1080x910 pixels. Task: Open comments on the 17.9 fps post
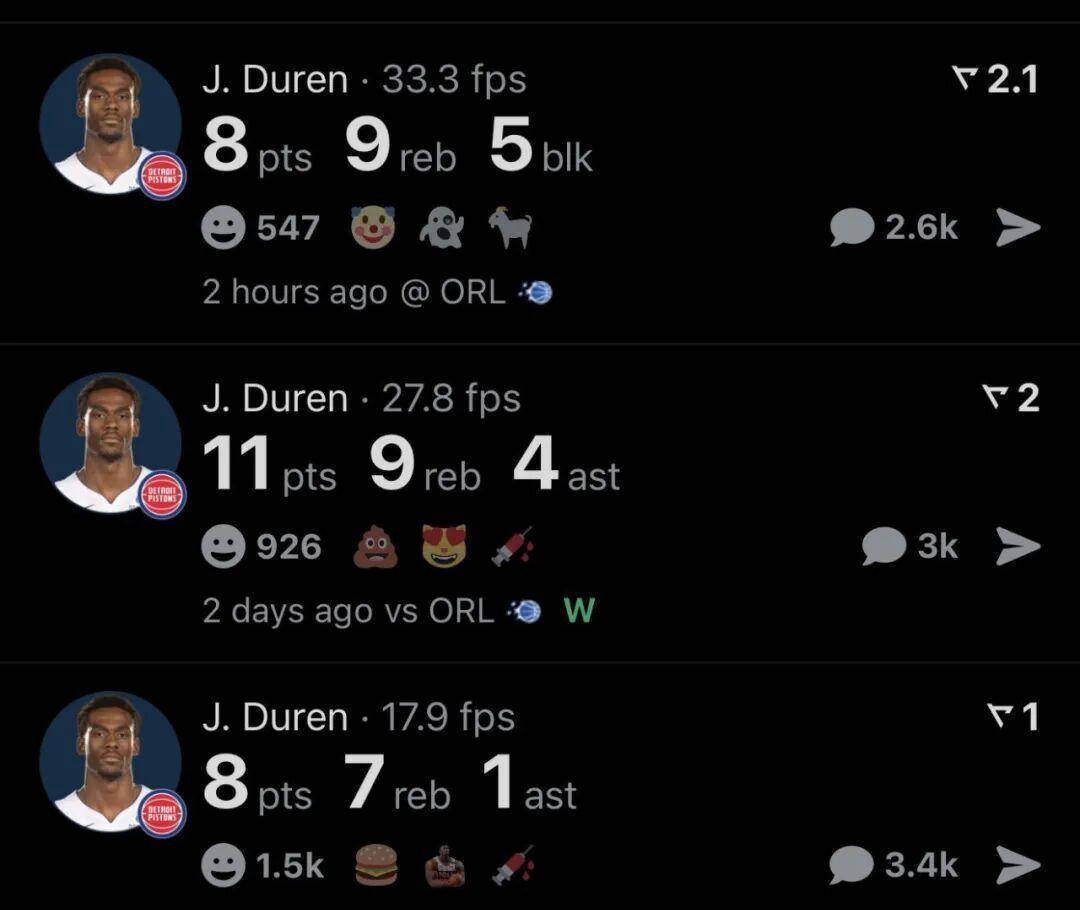click(x=893, y=865)
